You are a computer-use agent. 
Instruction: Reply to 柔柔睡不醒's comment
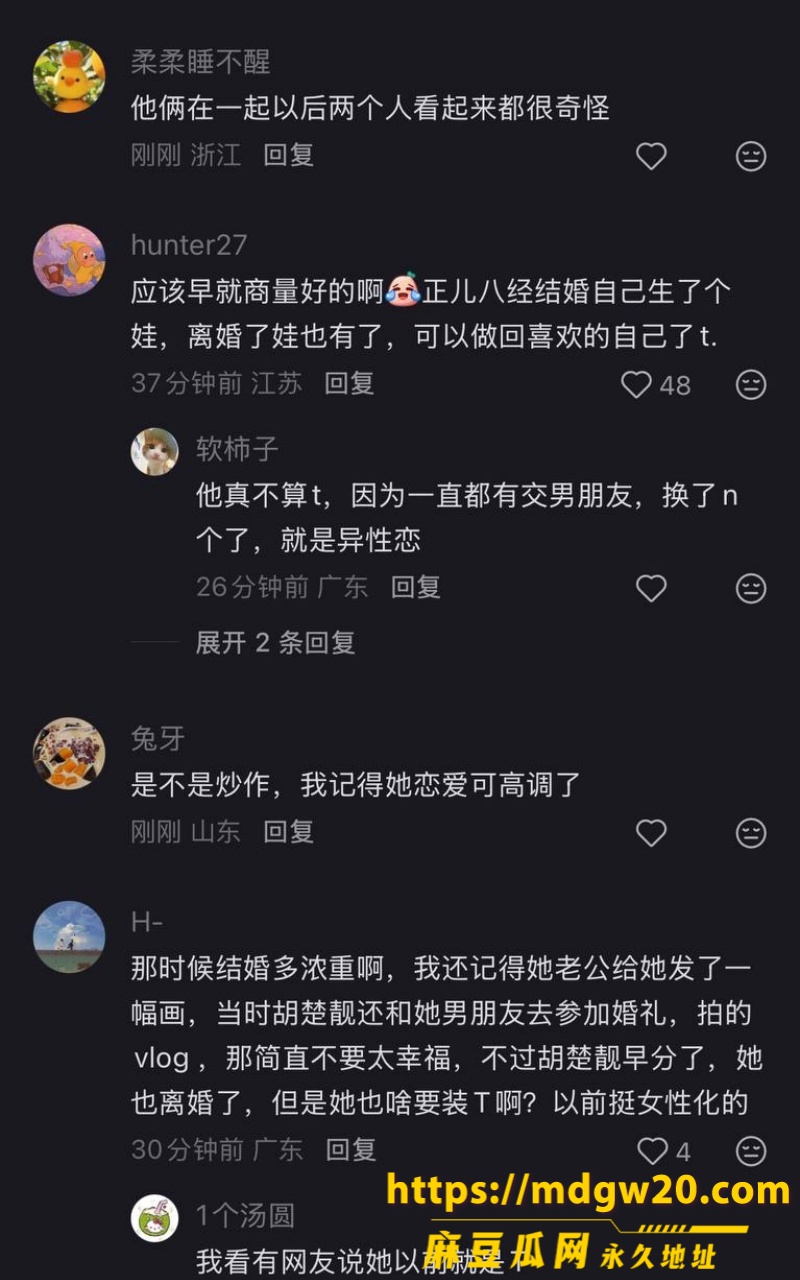click(x=289, y=155)
